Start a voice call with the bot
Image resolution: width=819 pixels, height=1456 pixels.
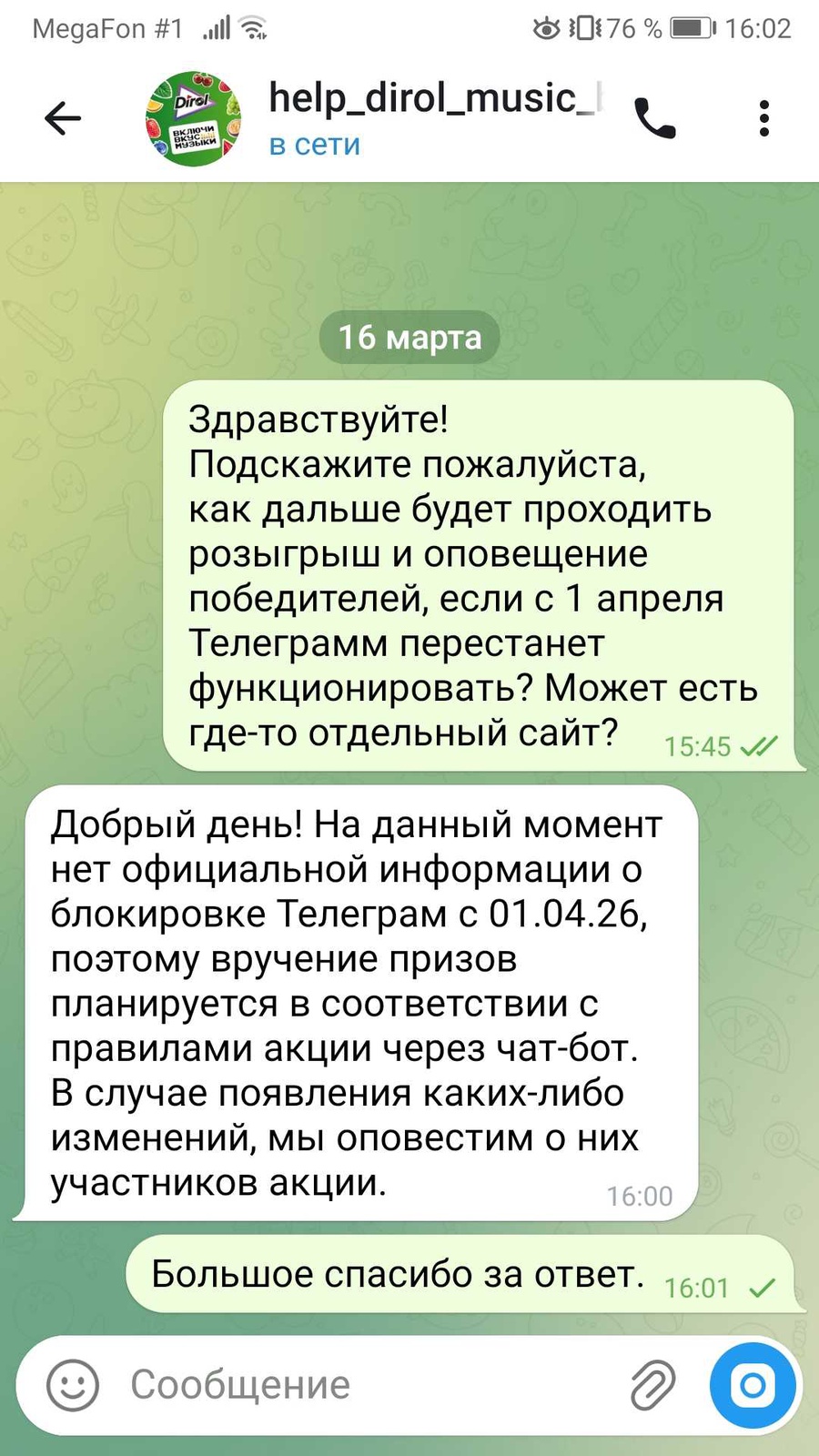(x=654, y=118)
